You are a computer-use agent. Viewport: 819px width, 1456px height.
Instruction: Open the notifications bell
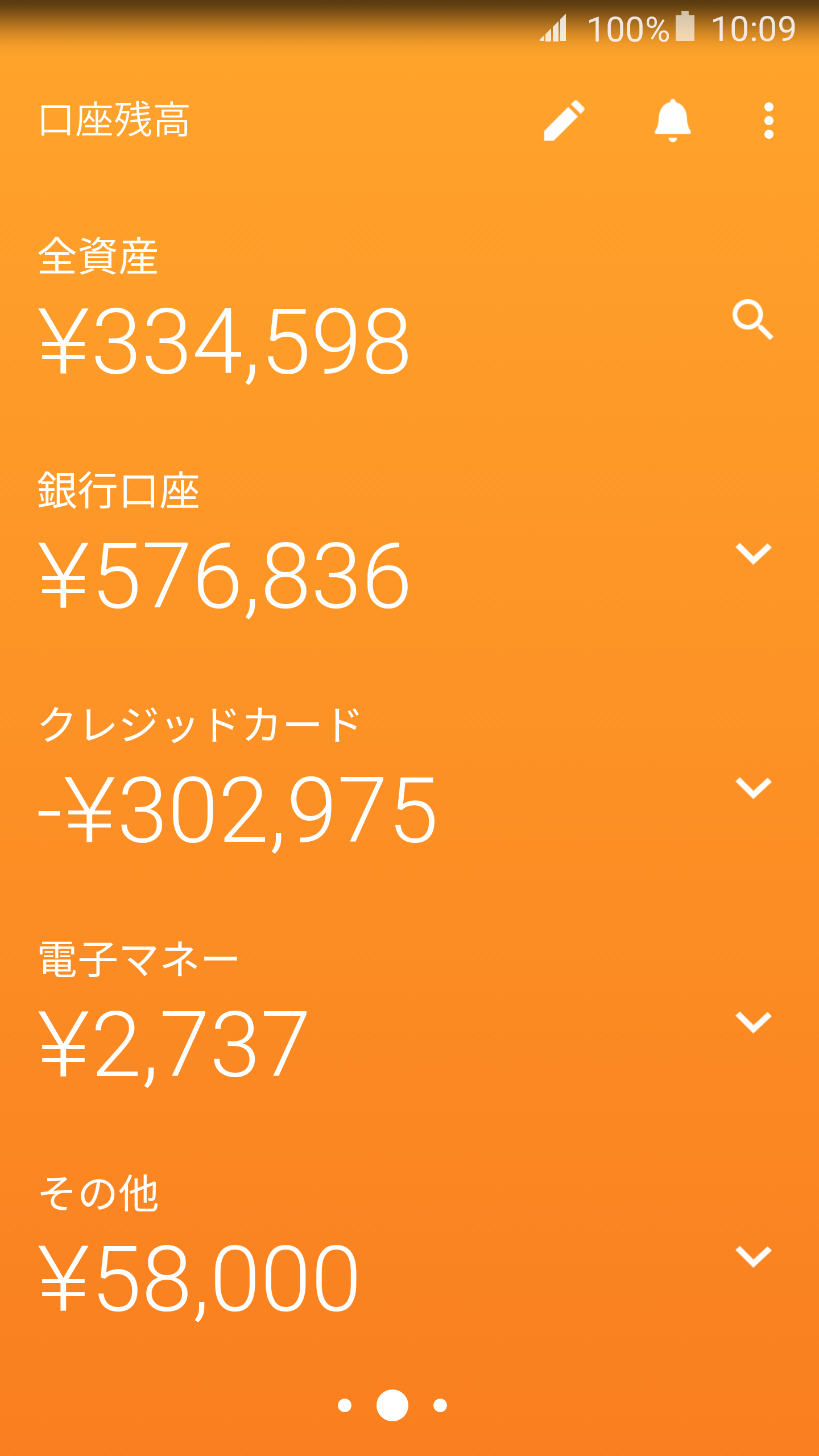pos(672,121)
